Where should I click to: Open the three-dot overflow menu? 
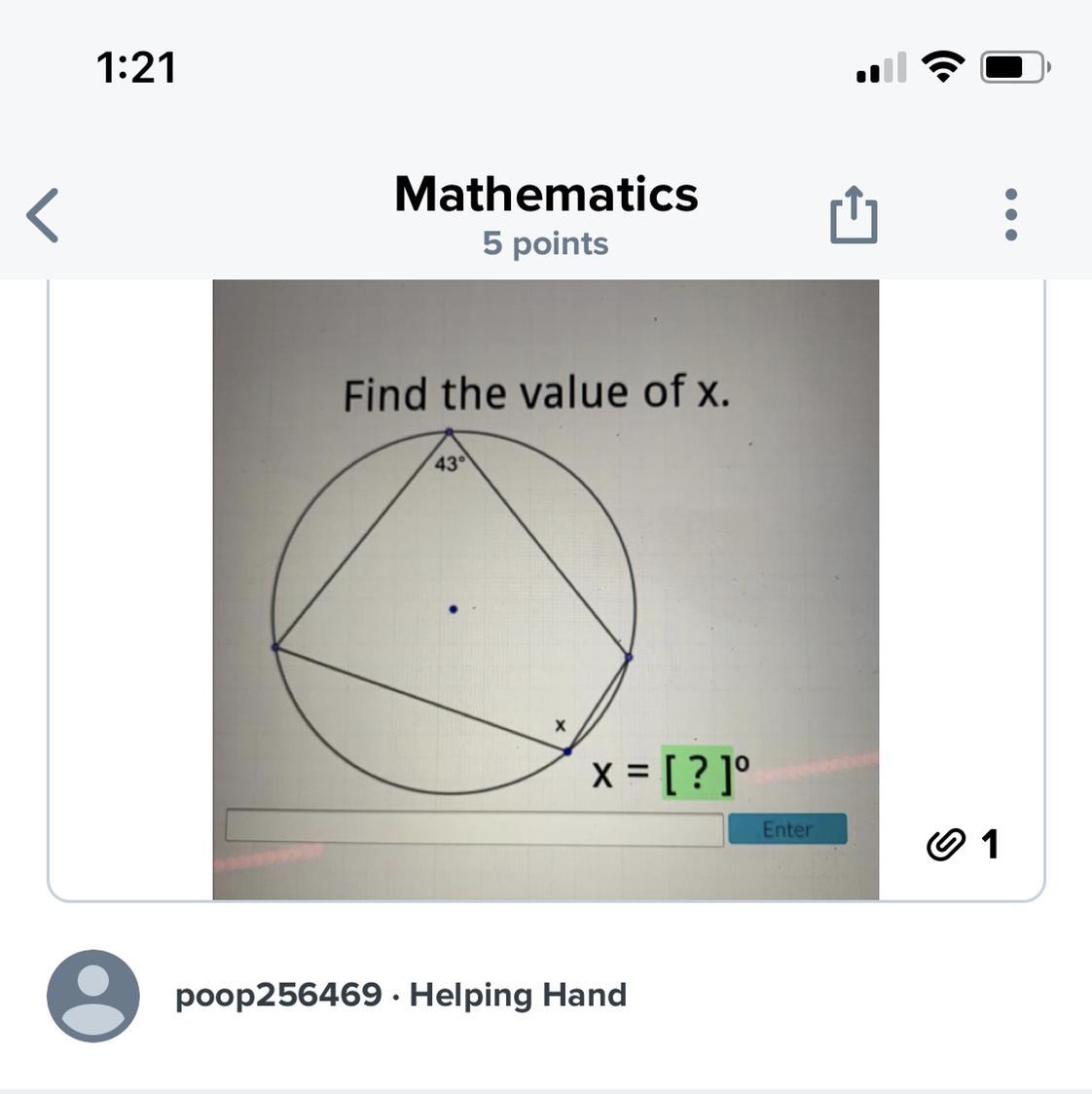1011,214
